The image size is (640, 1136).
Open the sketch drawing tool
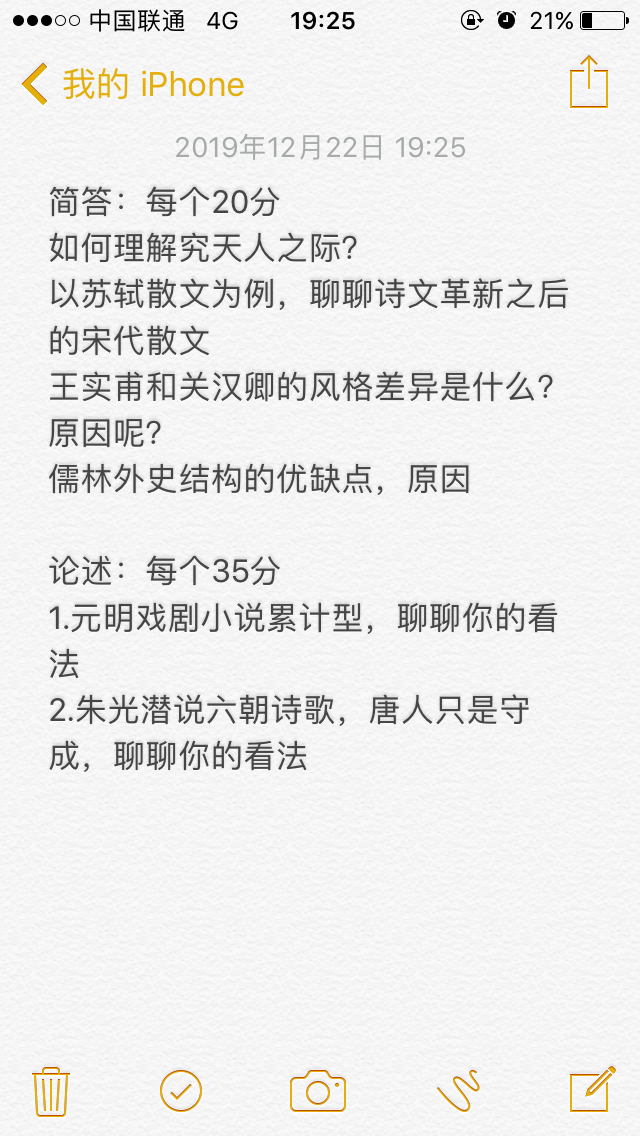[x=458, y=1090]
